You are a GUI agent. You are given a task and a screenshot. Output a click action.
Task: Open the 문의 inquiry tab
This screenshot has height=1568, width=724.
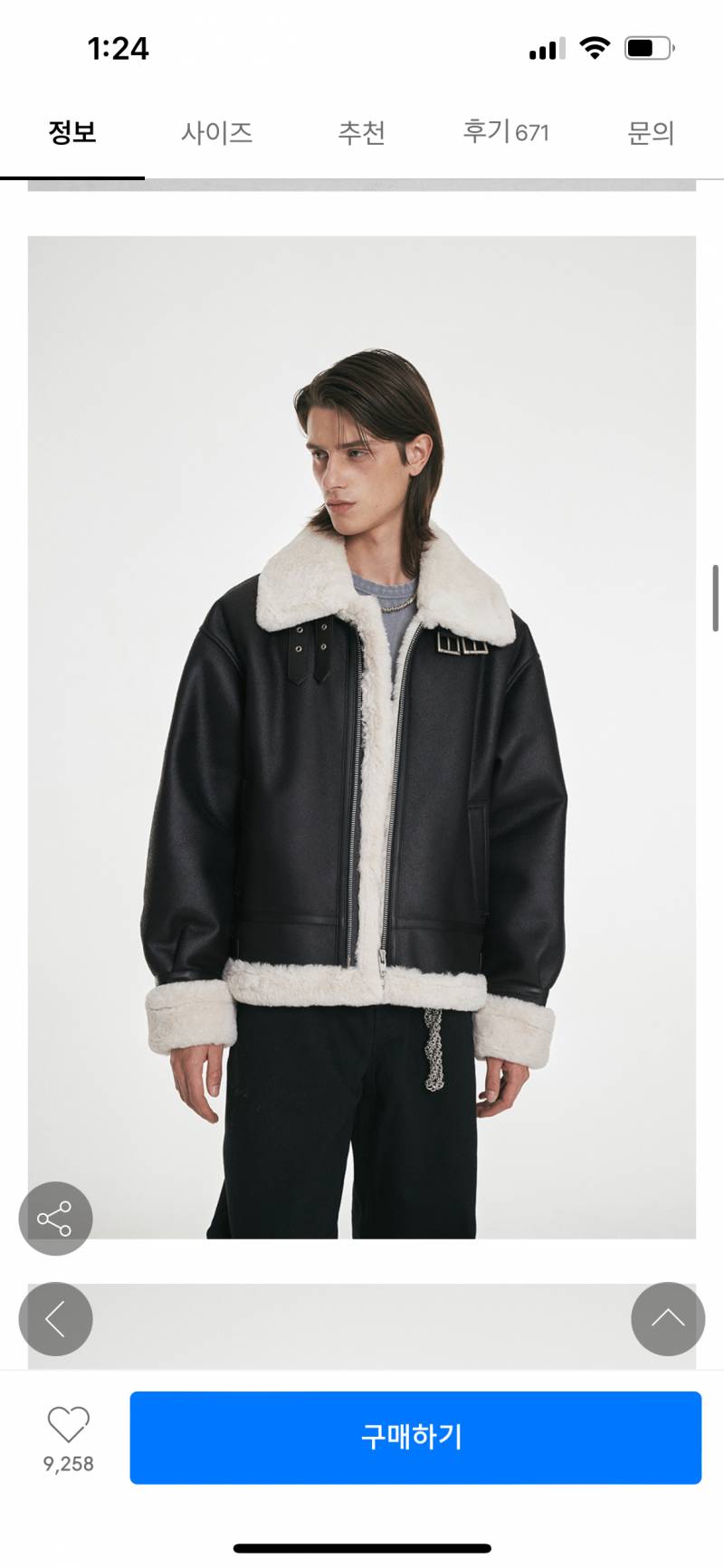pyautogui.click(x=651, y=133)
